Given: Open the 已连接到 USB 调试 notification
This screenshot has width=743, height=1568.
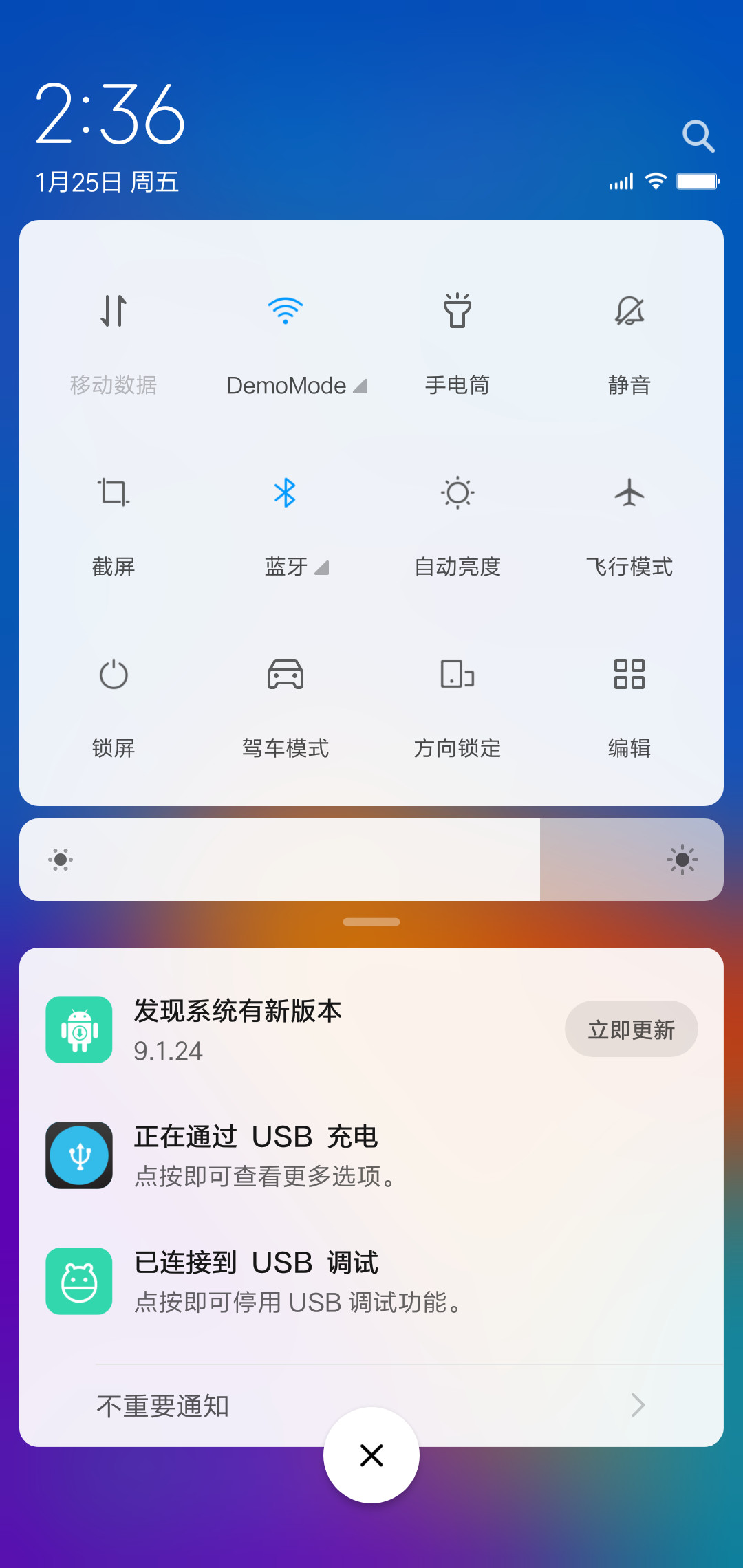Looking at the screenshot, I should pyautogui.click(x=371, y=1282).
